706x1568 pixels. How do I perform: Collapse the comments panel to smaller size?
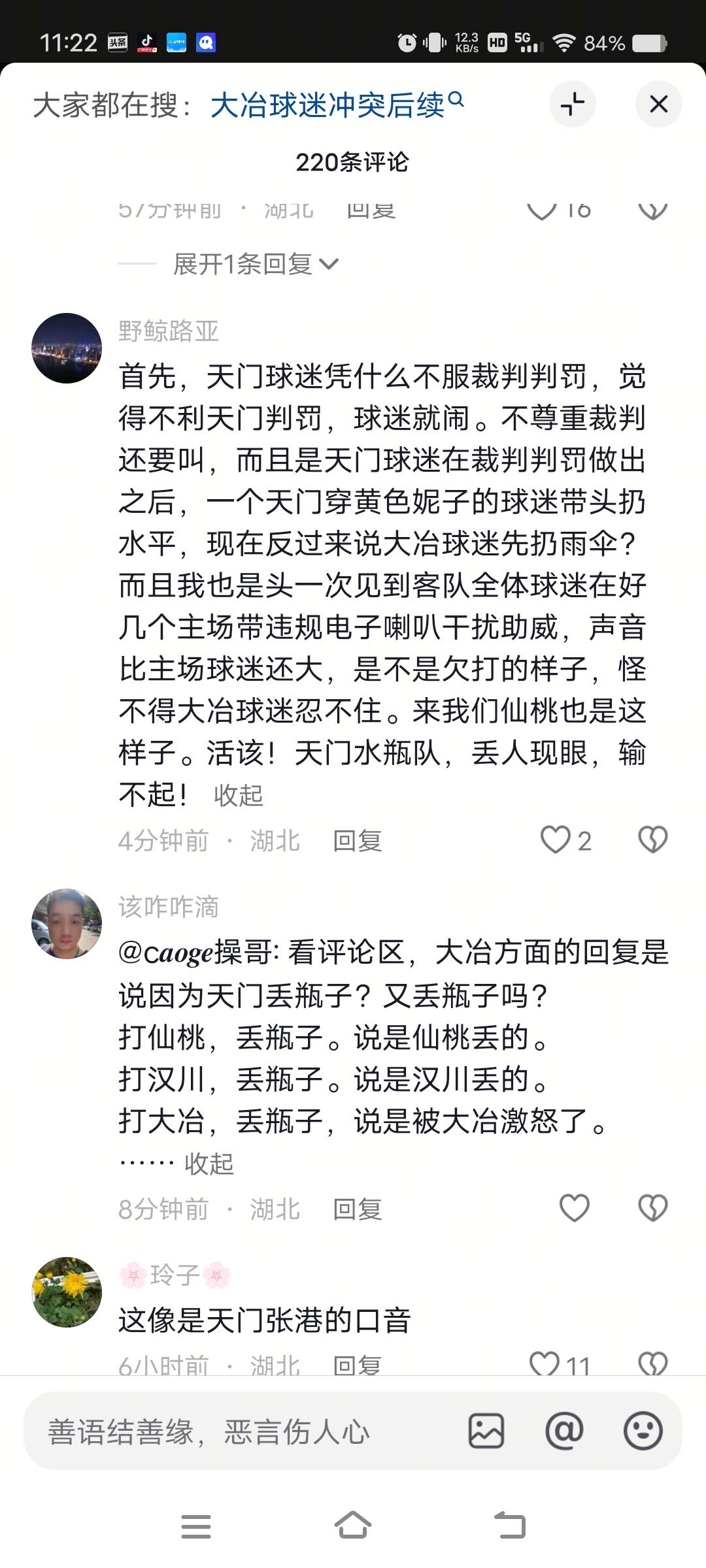(572, 104)
